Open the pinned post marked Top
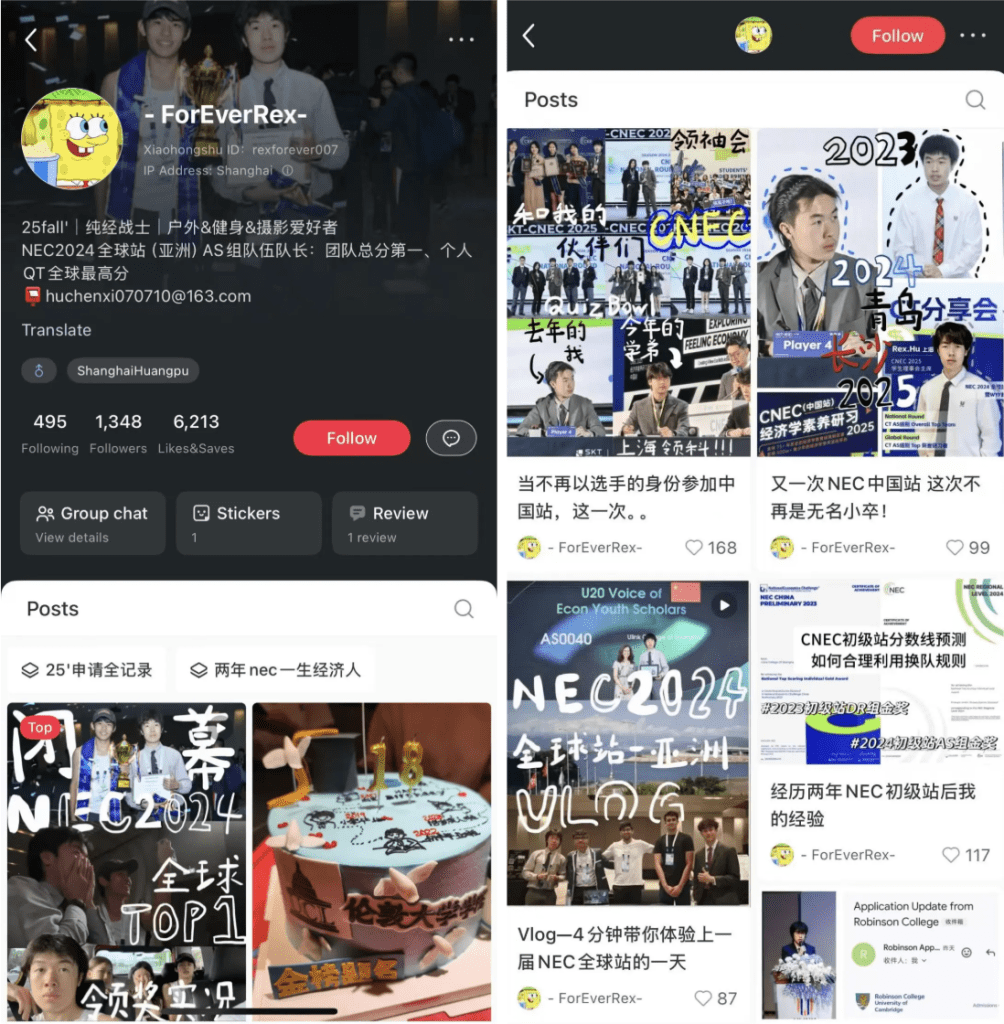 pyautogui.click(x=126, y=860)
